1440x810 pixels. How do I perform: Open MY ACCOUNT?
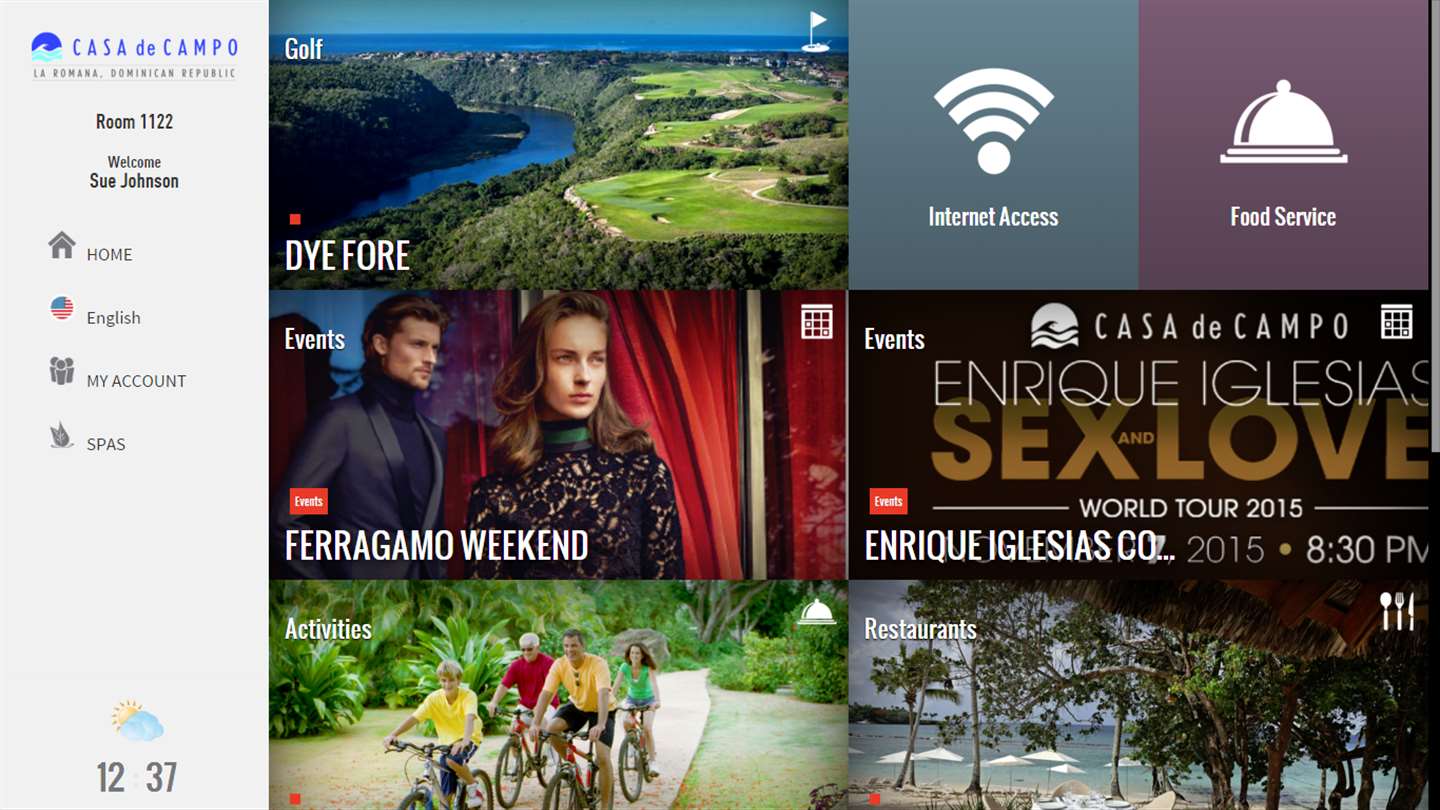coord(135,380)
